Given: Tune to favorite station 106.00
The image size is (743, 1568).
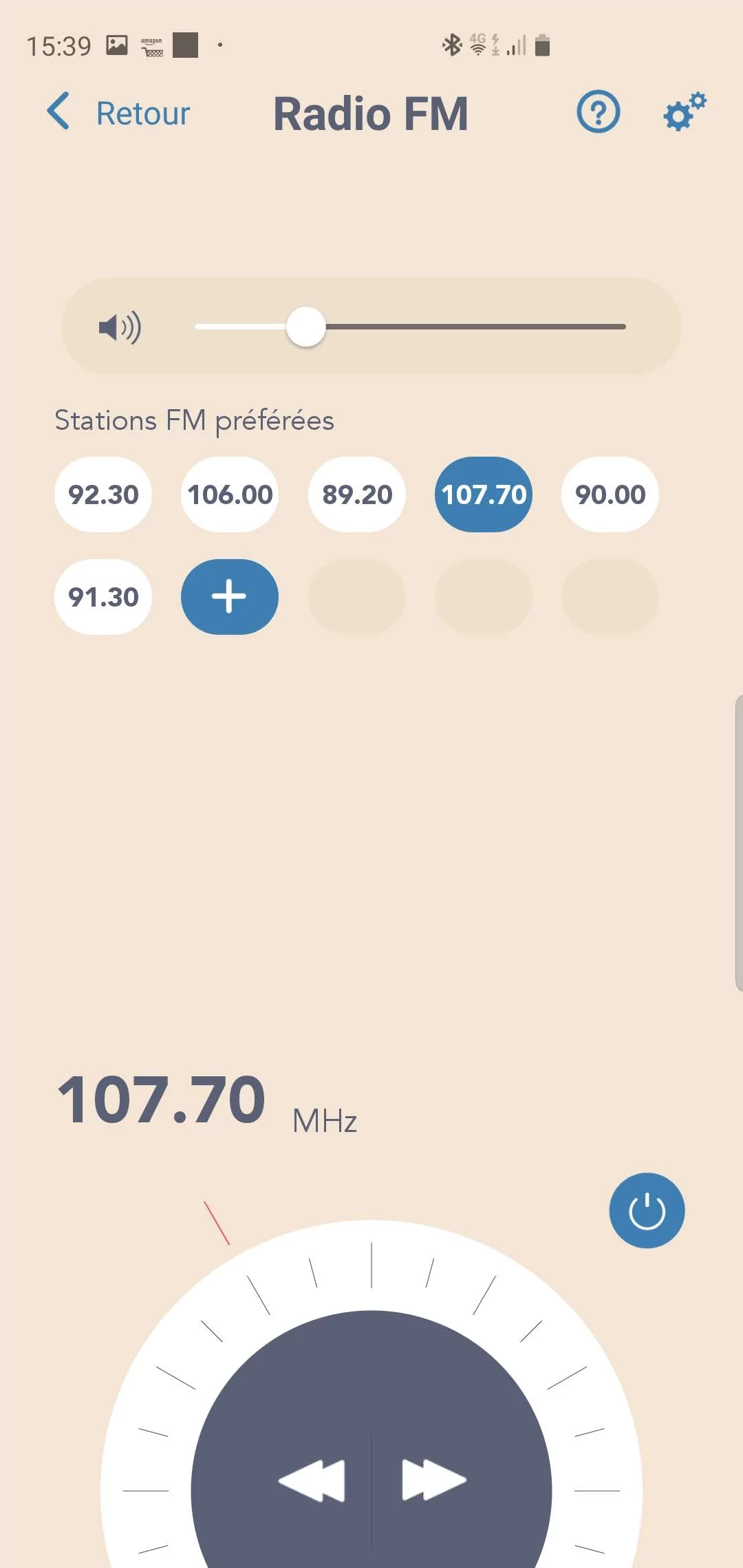Looking at the screenshot, I should click(230, 494).
